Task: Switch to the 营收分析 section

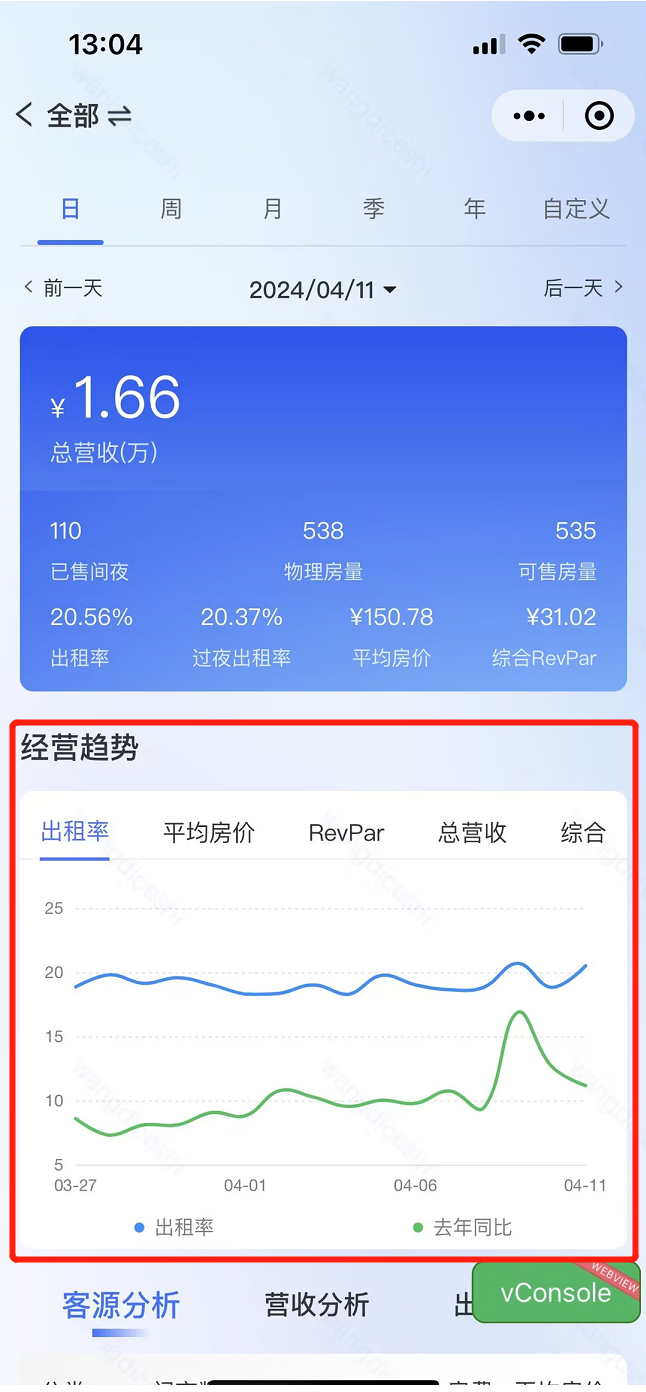Action: click(317, 1304)
